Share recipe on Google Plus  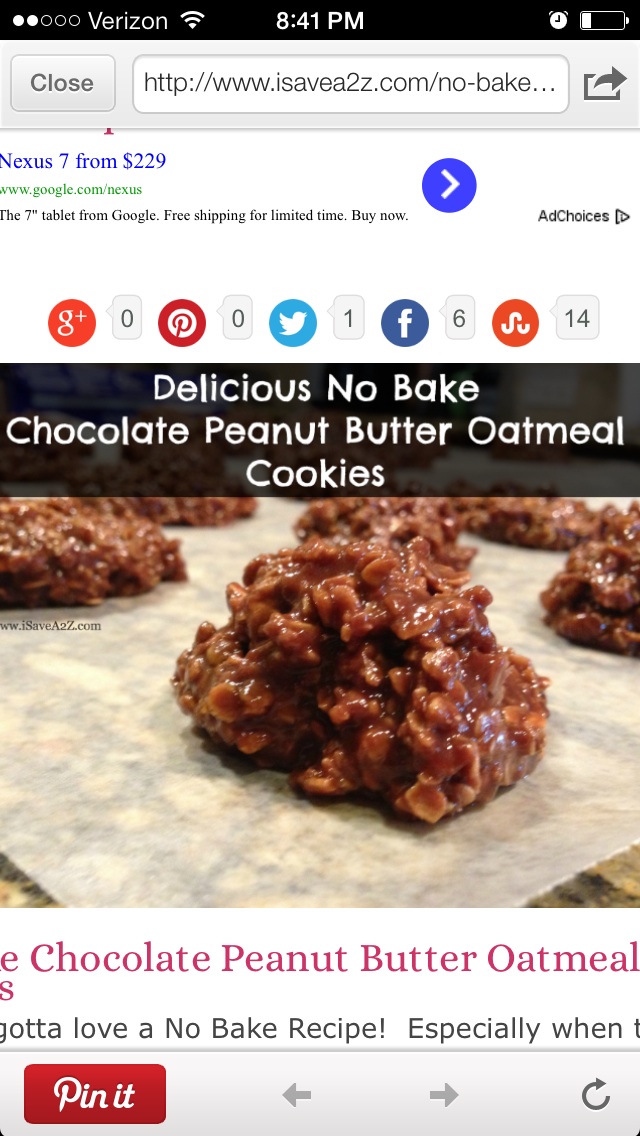72,323
